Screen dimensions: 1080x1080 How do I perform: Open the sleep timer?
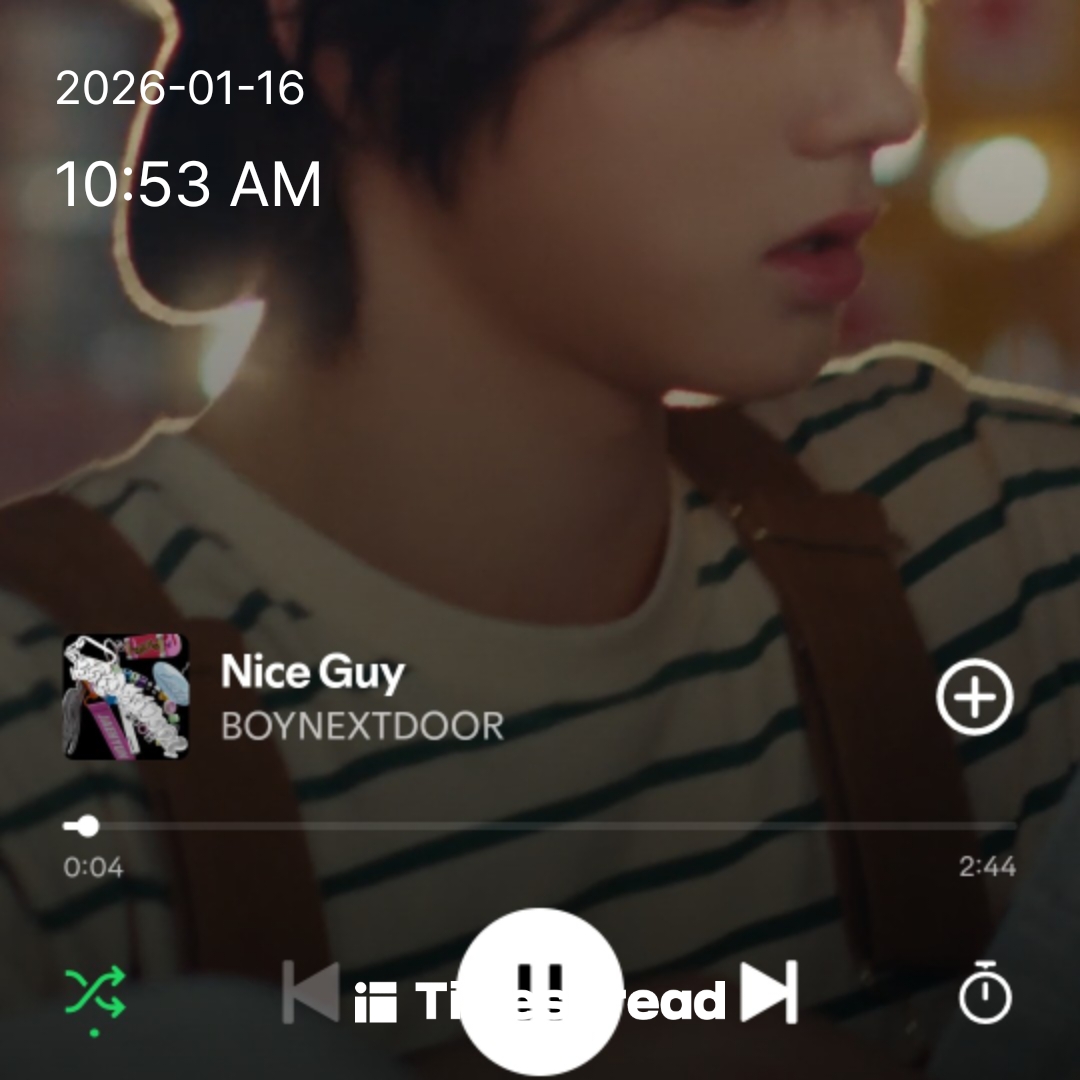tap(985, 993)
